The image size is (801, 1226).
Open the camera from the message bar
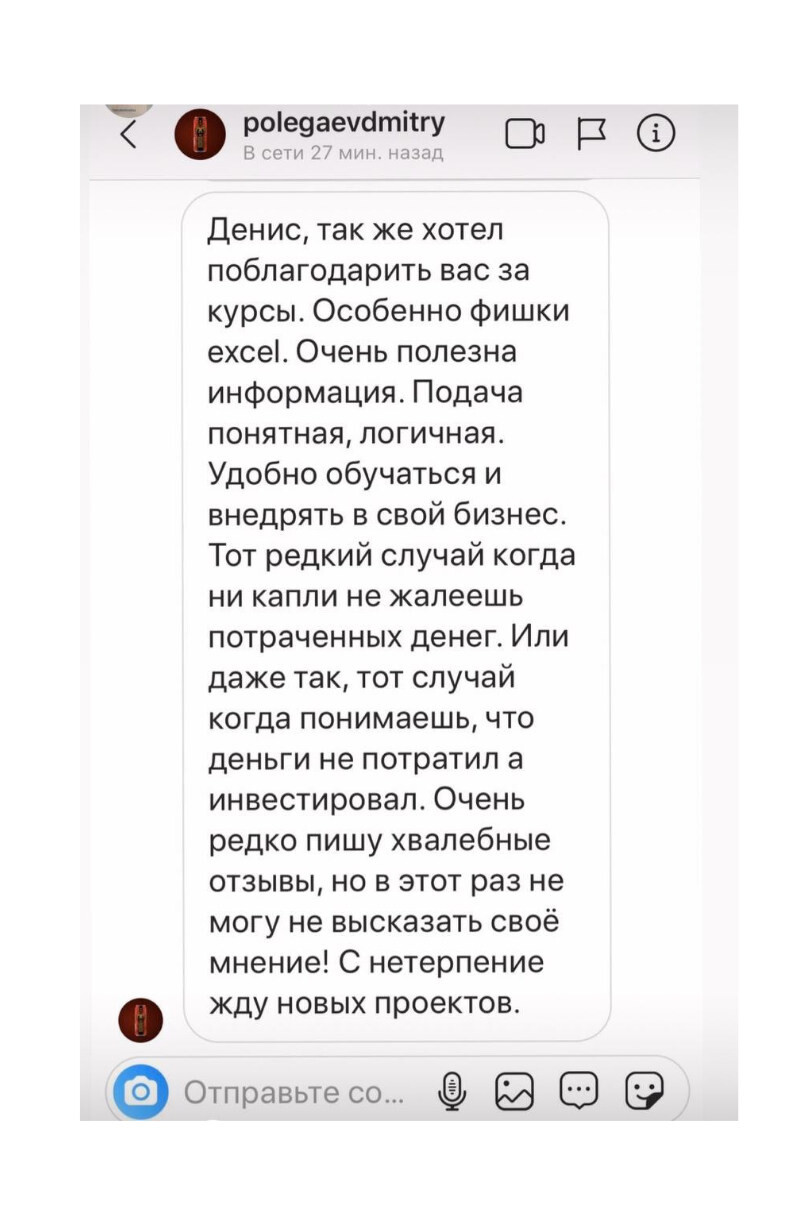point(141,1092)
